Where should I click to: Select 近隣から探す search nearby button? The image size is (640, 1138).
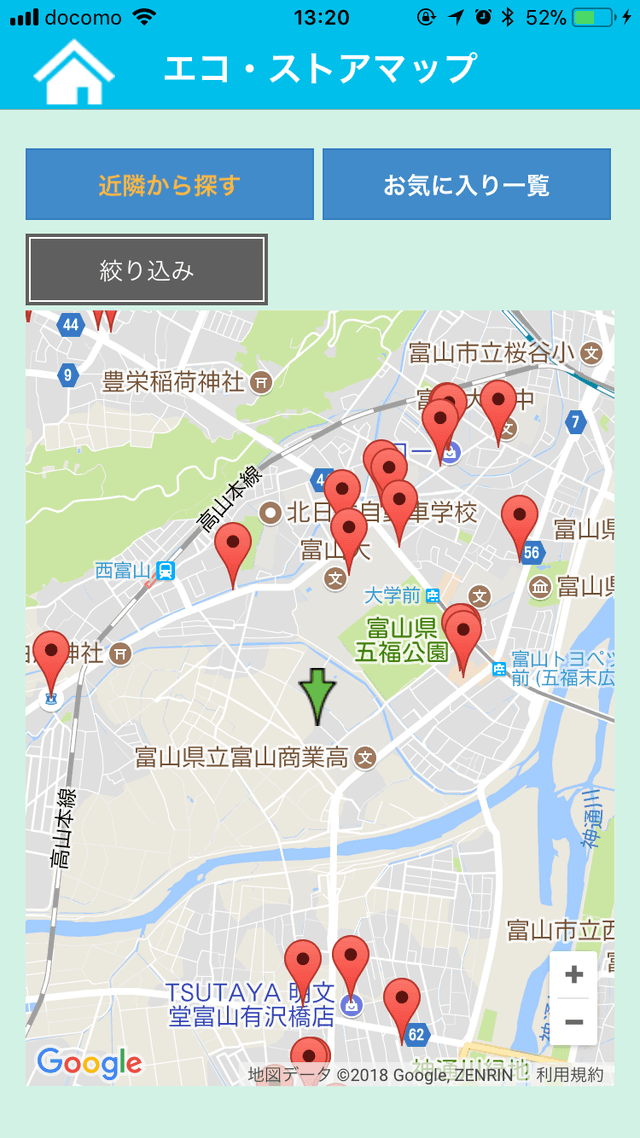tap(170, 184)
